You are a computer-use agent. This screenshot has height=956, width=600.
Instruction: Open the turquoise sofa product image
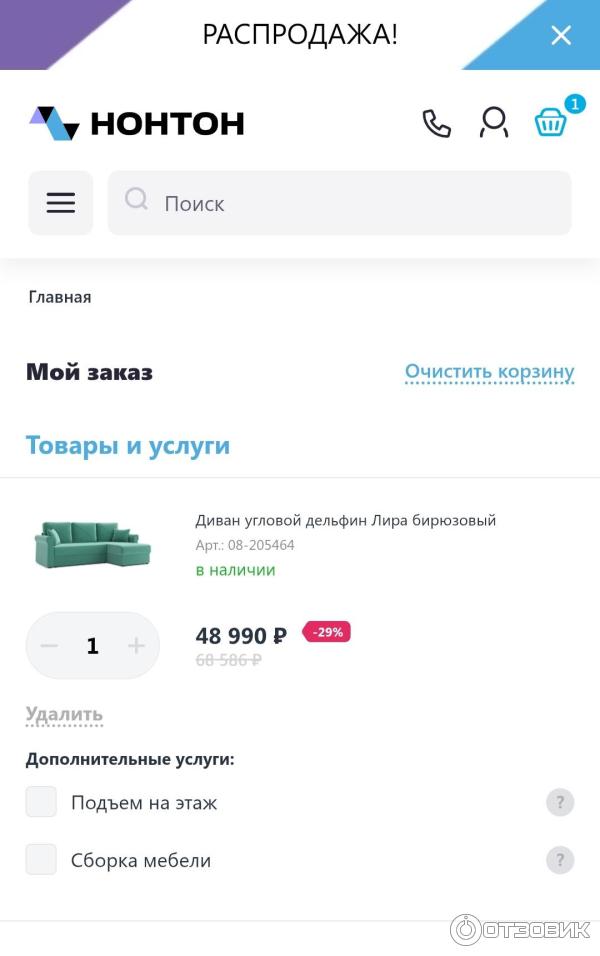[x=92, y=544]
